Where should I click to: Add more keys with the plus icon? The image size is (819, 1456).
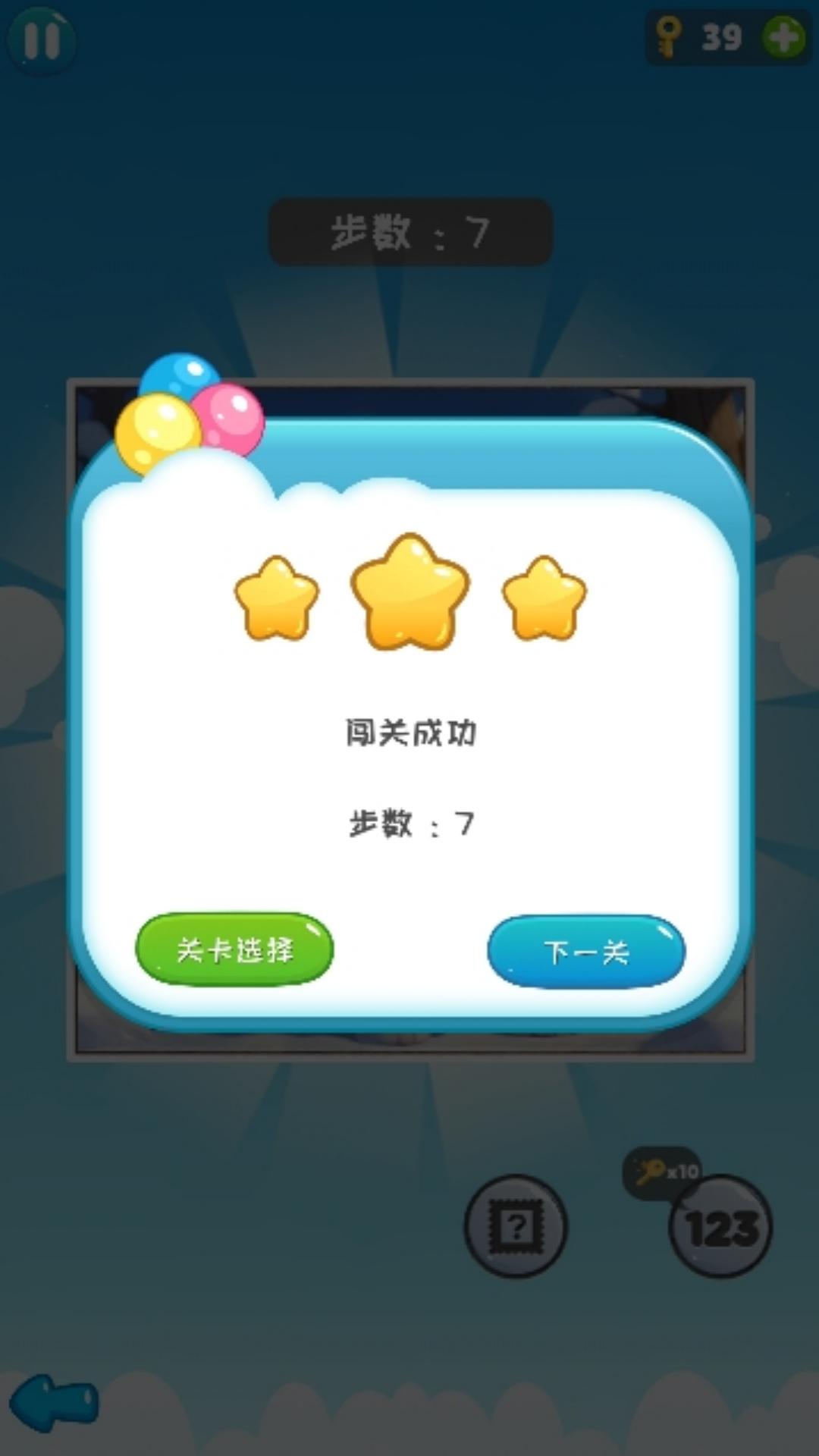tap(783, 37)
